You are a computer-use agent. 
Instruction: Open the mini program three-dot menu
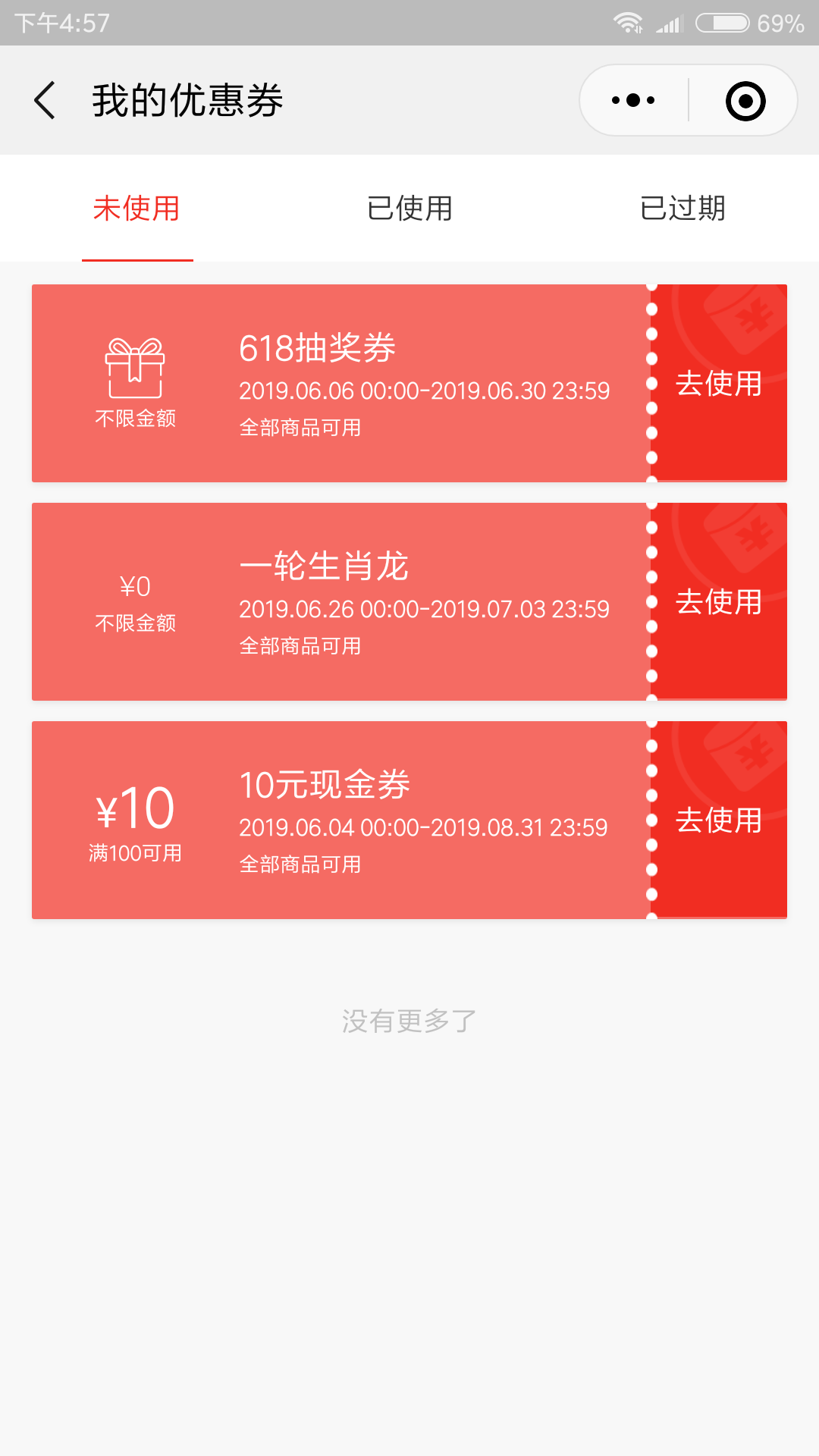[633, 100]
